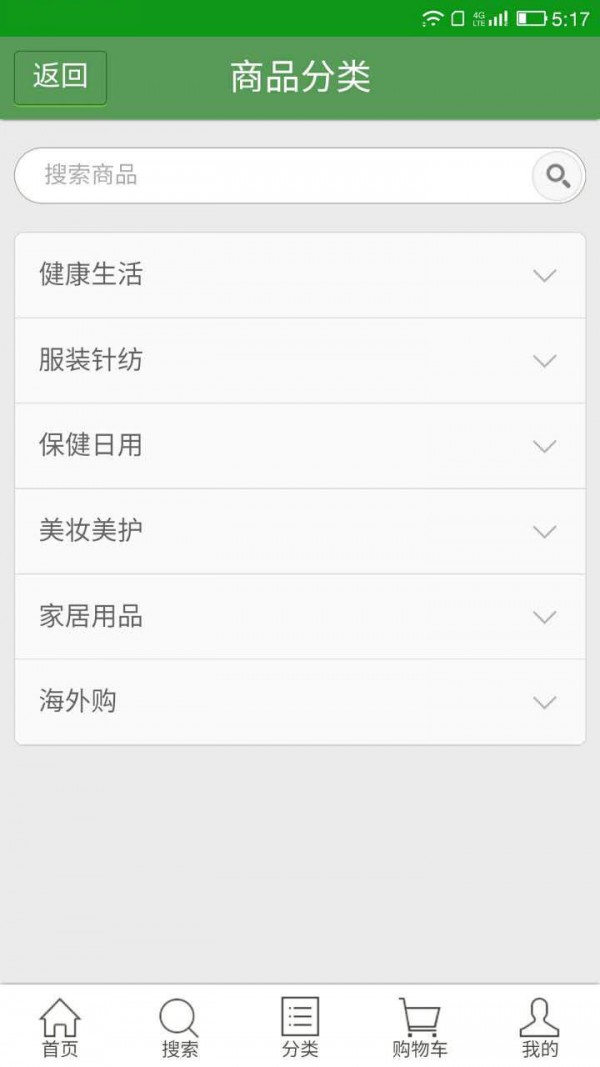This screenshot has width=600, height=1067.
Task: Open the 购物车 shopping cart tab
Action: (420, 1027)
